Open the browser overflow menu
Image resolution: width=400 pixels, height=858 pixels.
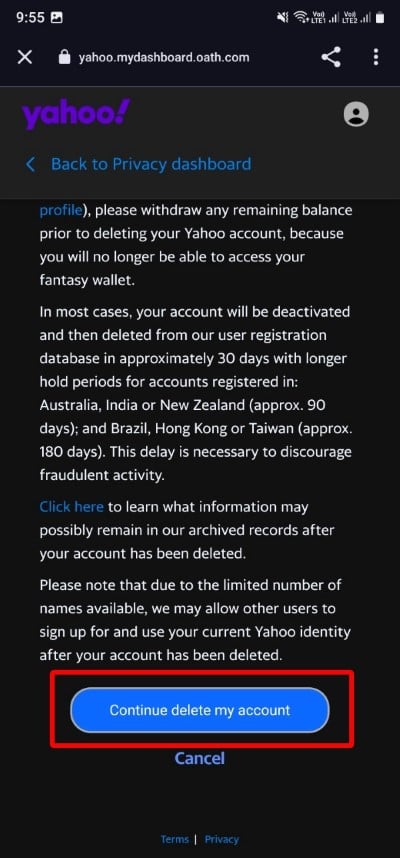click(x=375, y=57)
